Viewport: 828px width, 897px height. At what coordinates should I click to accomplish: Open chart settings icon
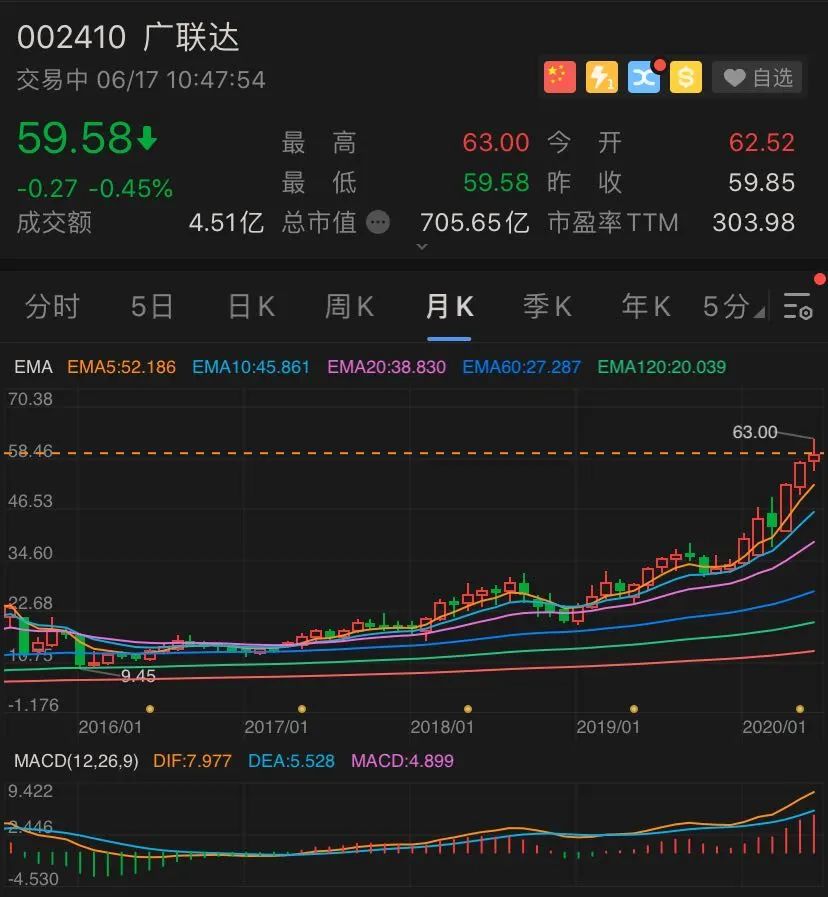coord(798,307)
